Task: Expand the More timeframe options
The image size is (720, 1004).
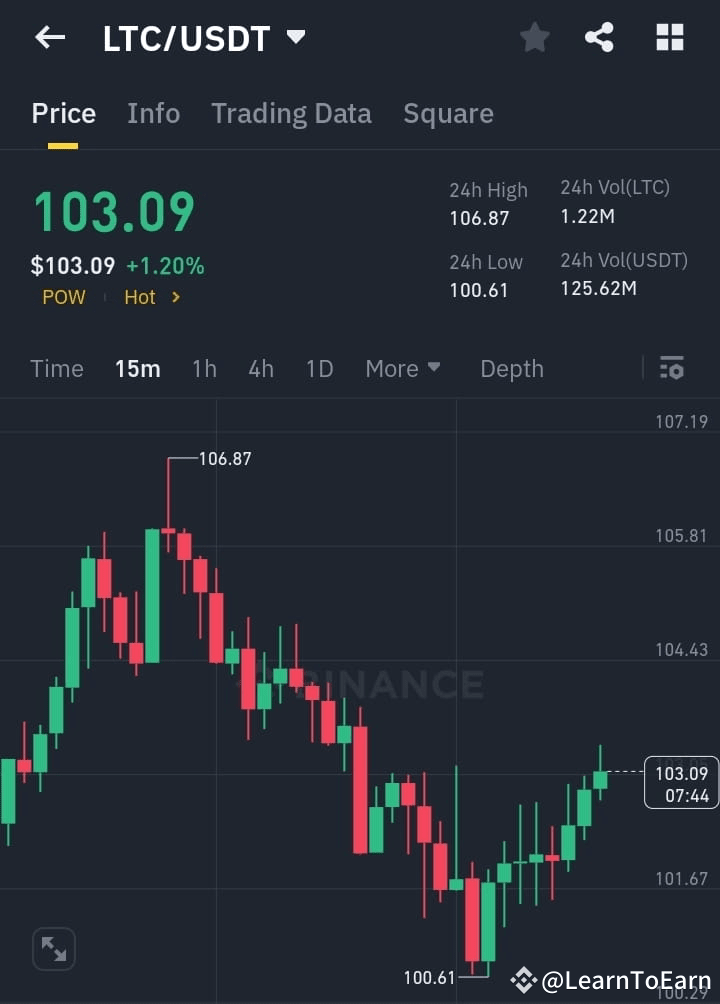Action: (x=403, y=368)
